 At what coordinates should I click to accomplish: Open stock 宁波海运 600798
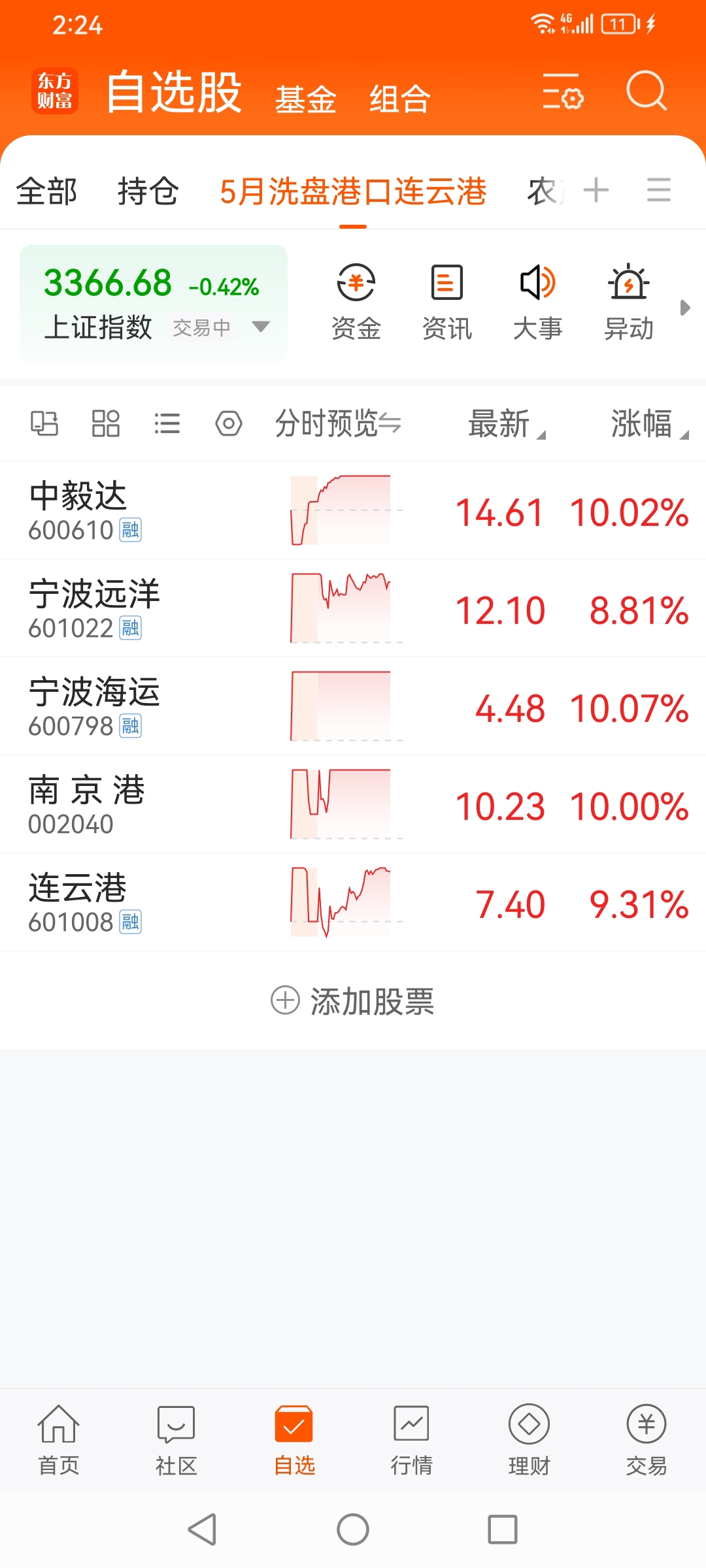coord(353,706)
